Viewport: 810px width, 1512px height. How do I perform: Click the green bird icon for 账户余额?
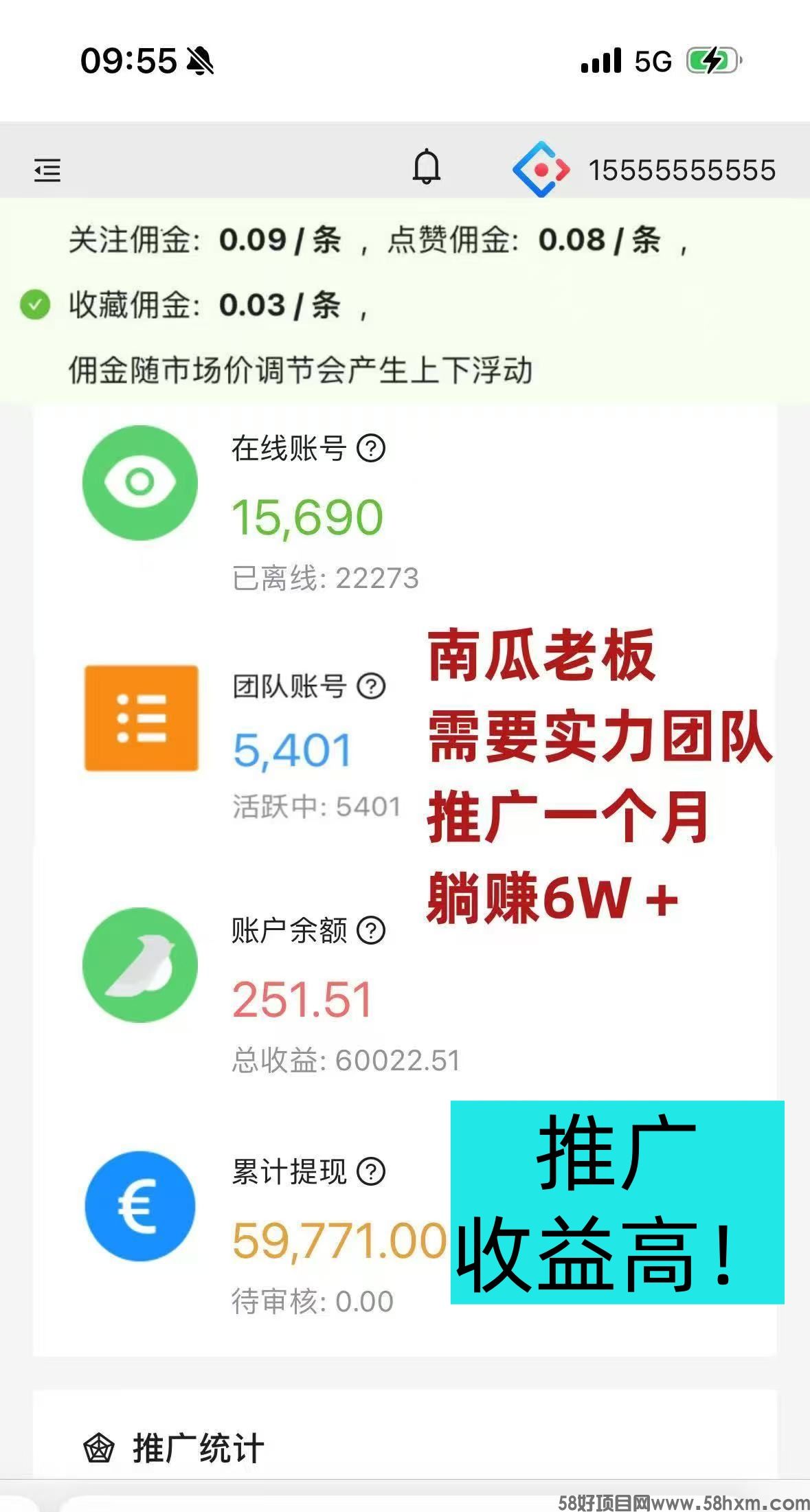coord(142,964)
